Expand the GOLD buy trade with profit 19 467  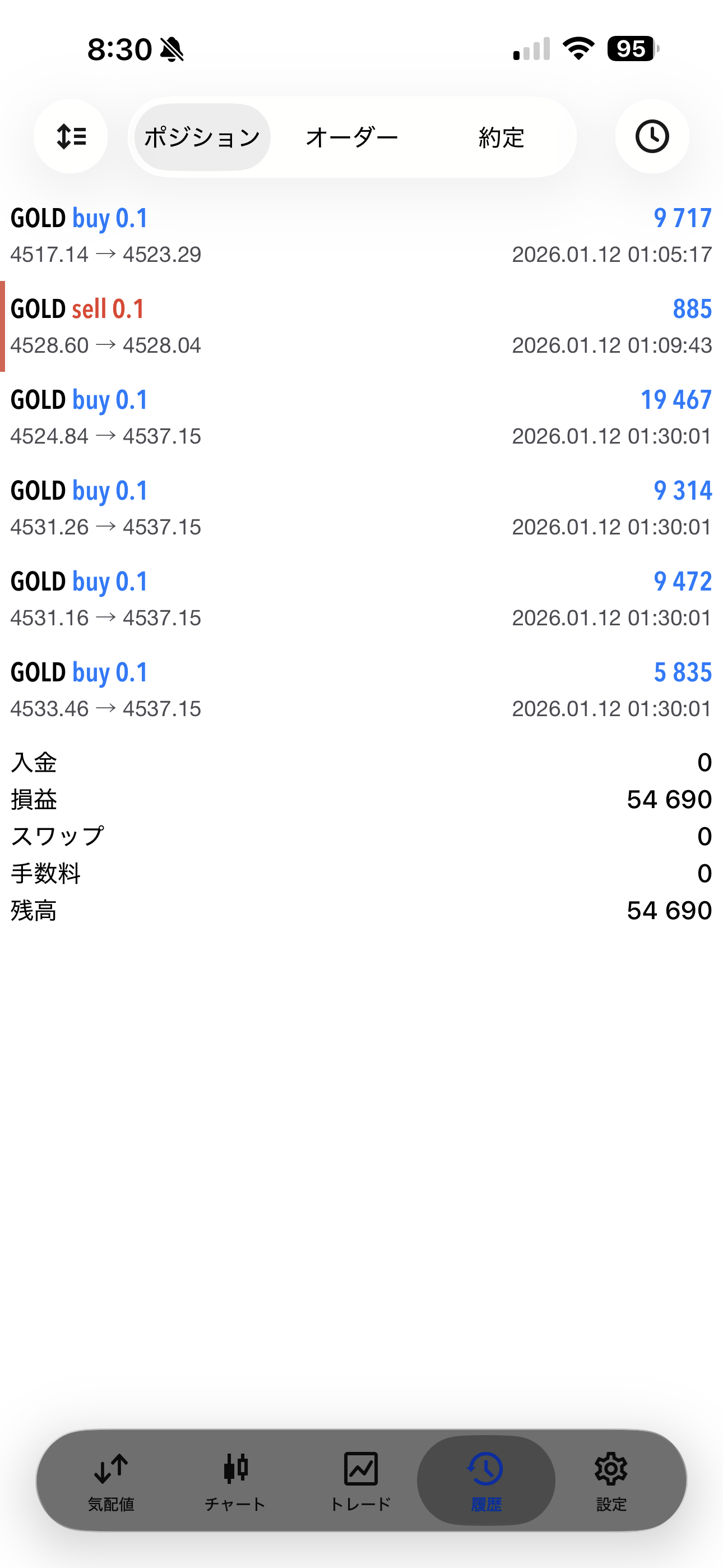click(x=361, y=417)
